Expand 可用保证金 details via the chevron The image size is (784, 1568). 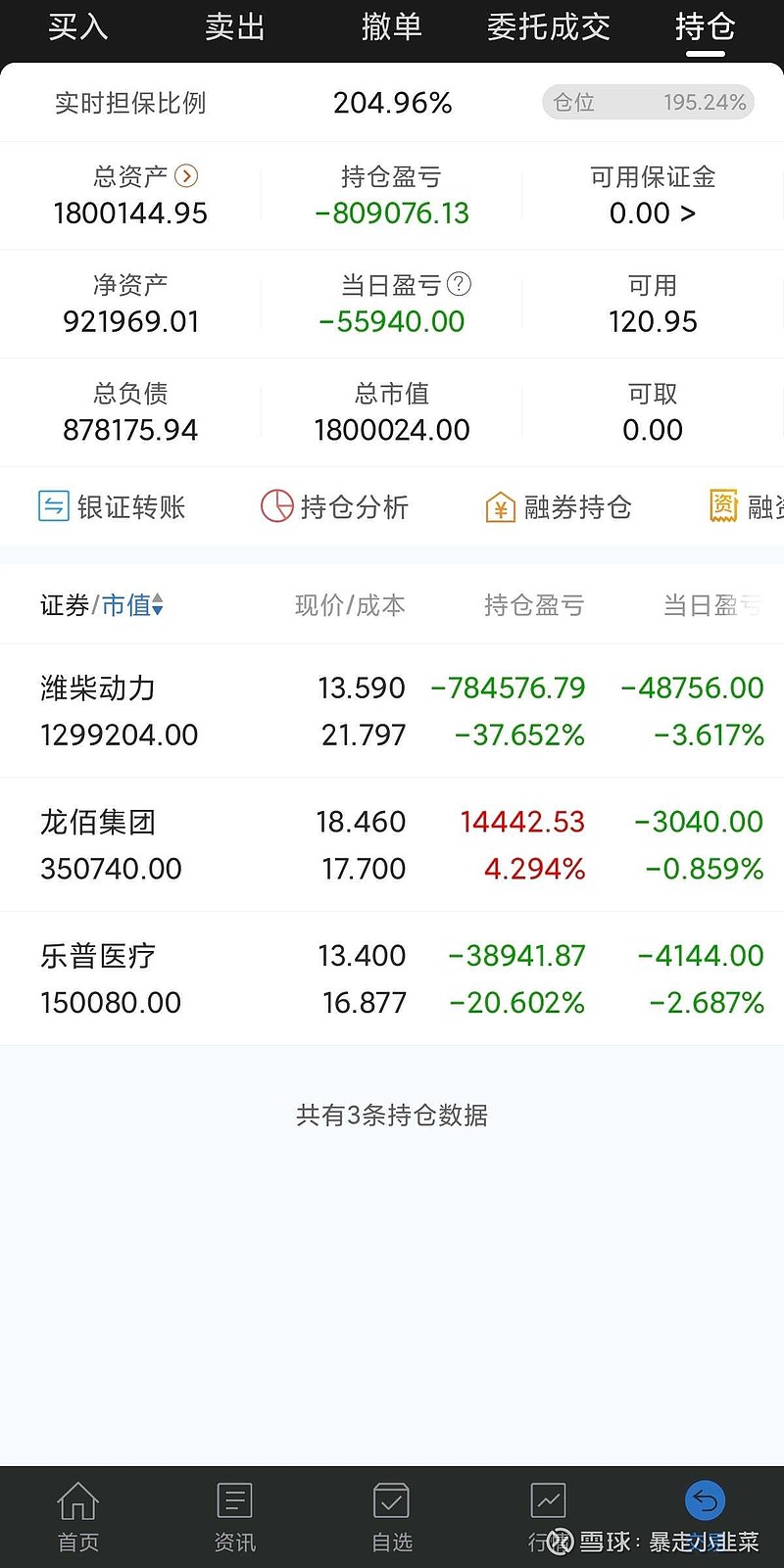coord(688,213)
